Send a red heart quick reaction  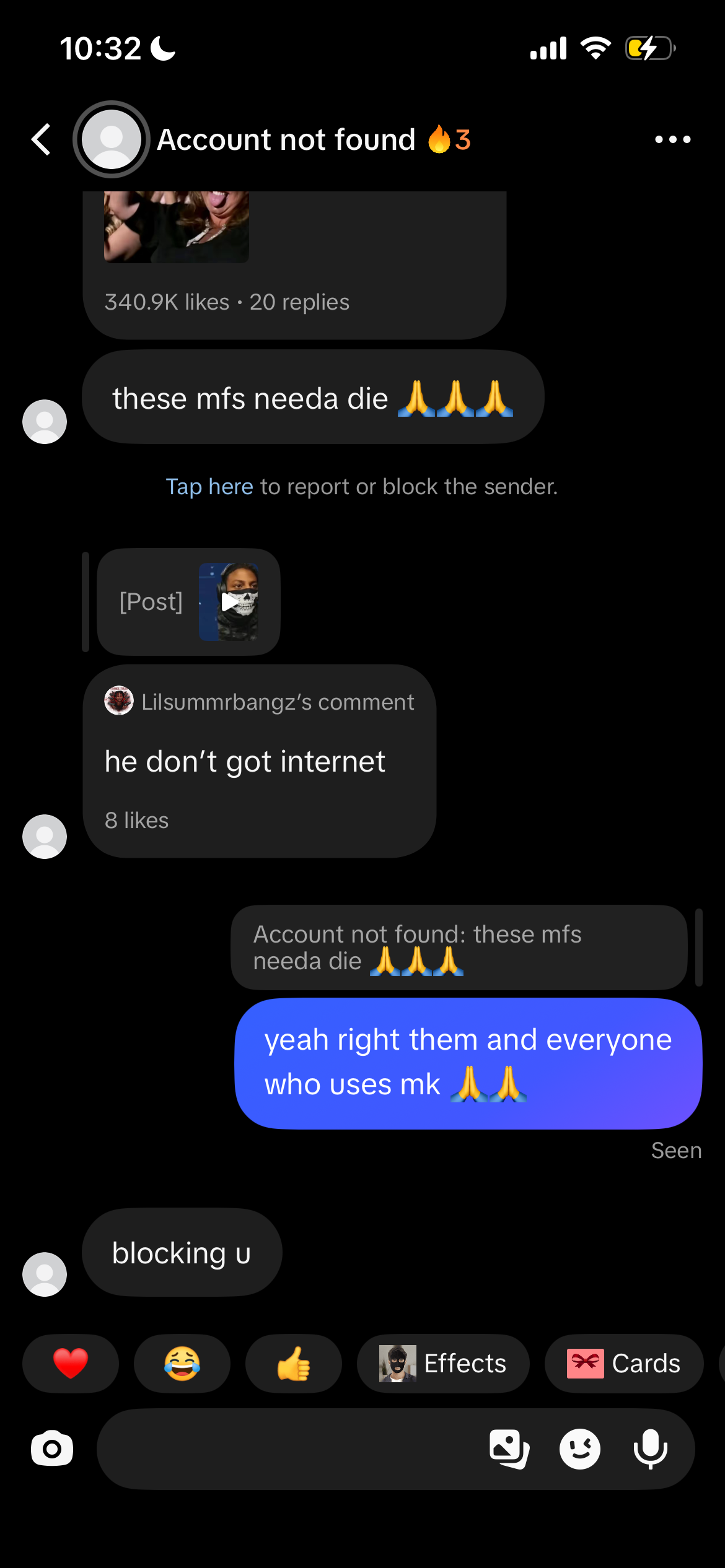click(x=71, y=1363)
